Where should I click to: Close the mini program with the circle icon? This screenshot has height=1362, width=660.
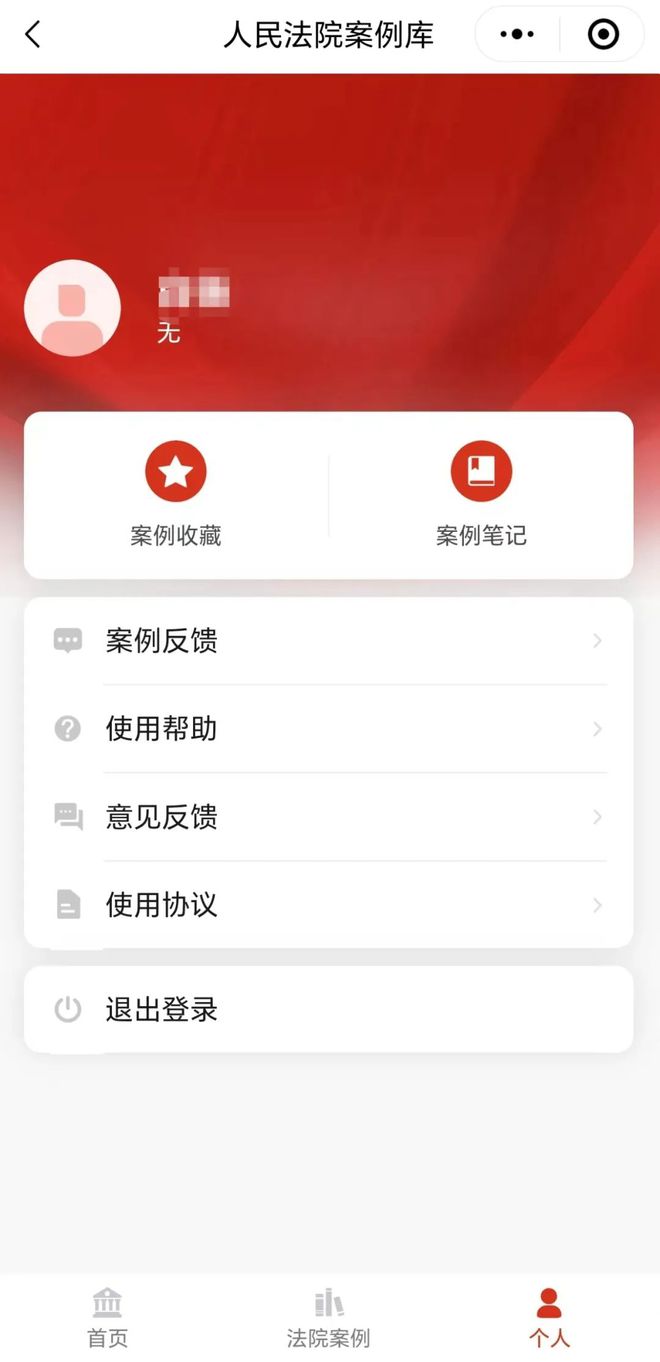[603, 35]
